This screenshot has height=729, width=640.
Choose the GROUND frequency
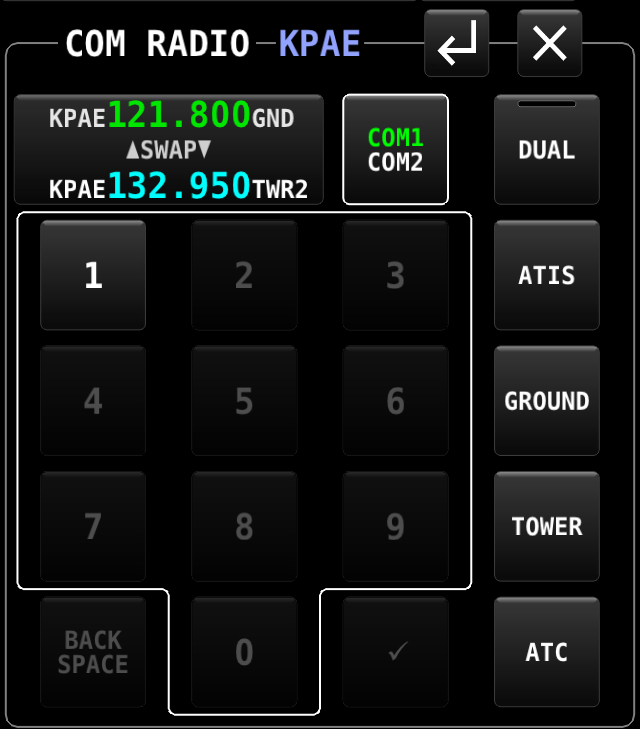[546, 401]
